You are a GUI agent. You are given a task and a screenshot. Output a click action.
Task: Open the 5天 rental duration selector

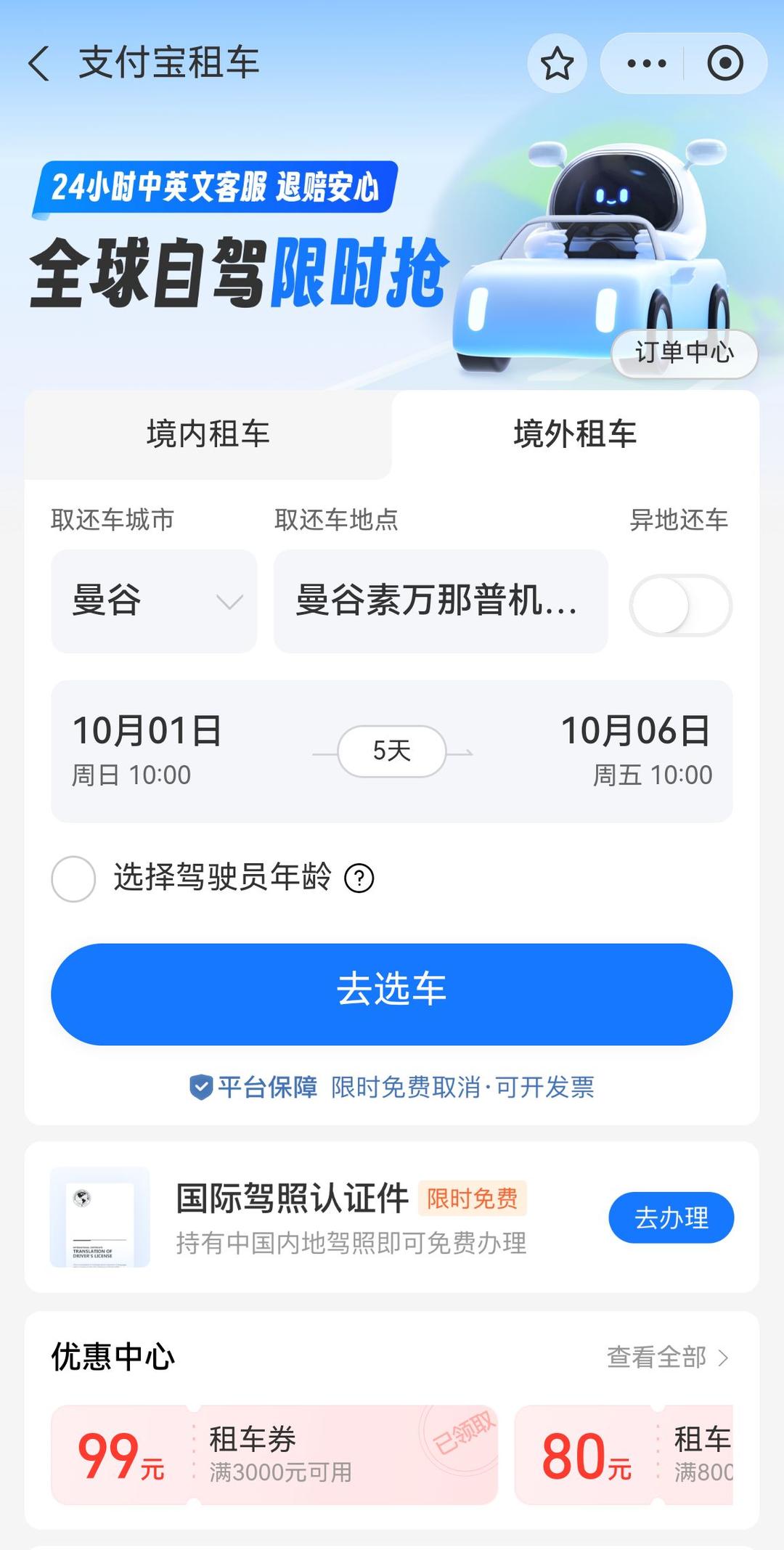point(391,751)
